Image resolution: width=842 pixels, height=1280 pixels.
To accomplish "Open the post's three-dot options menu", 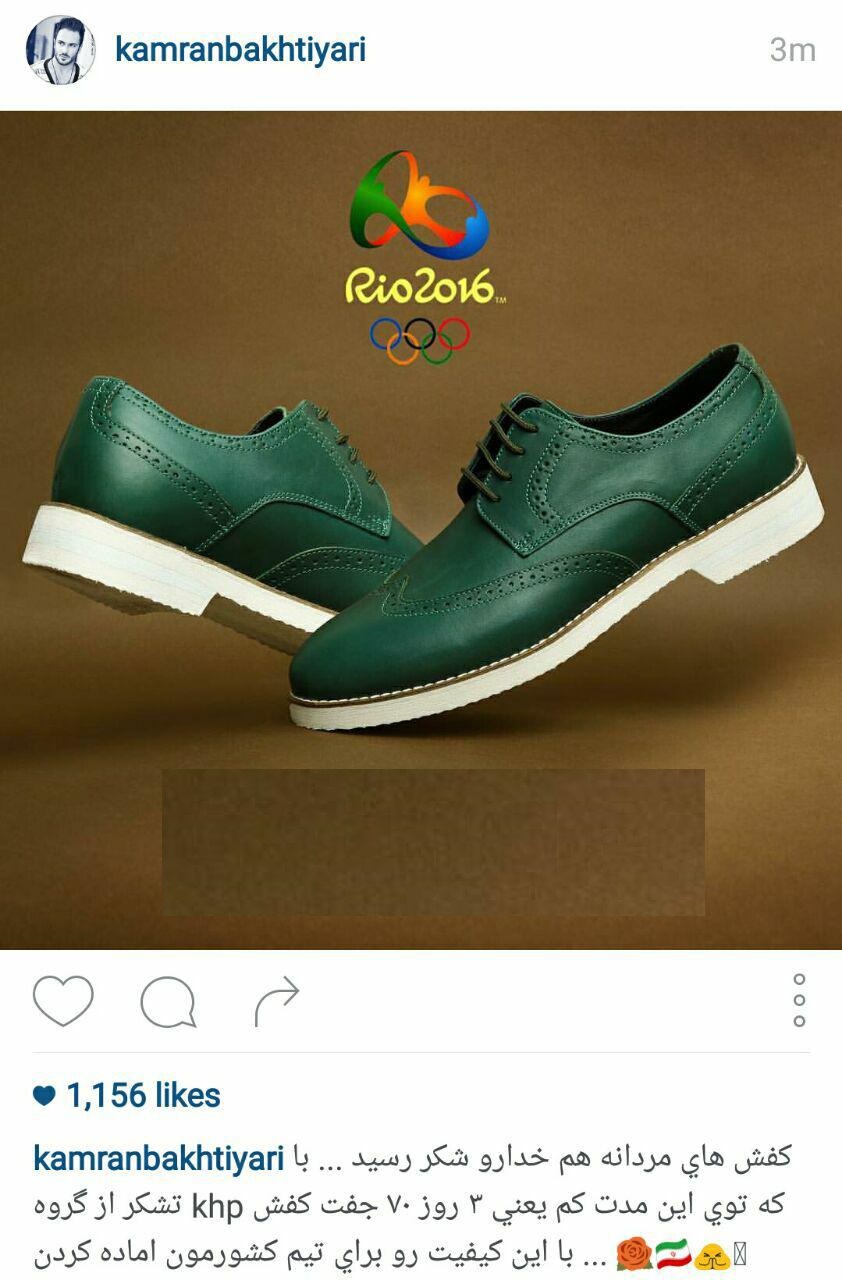I will (x=799, y=1000).
